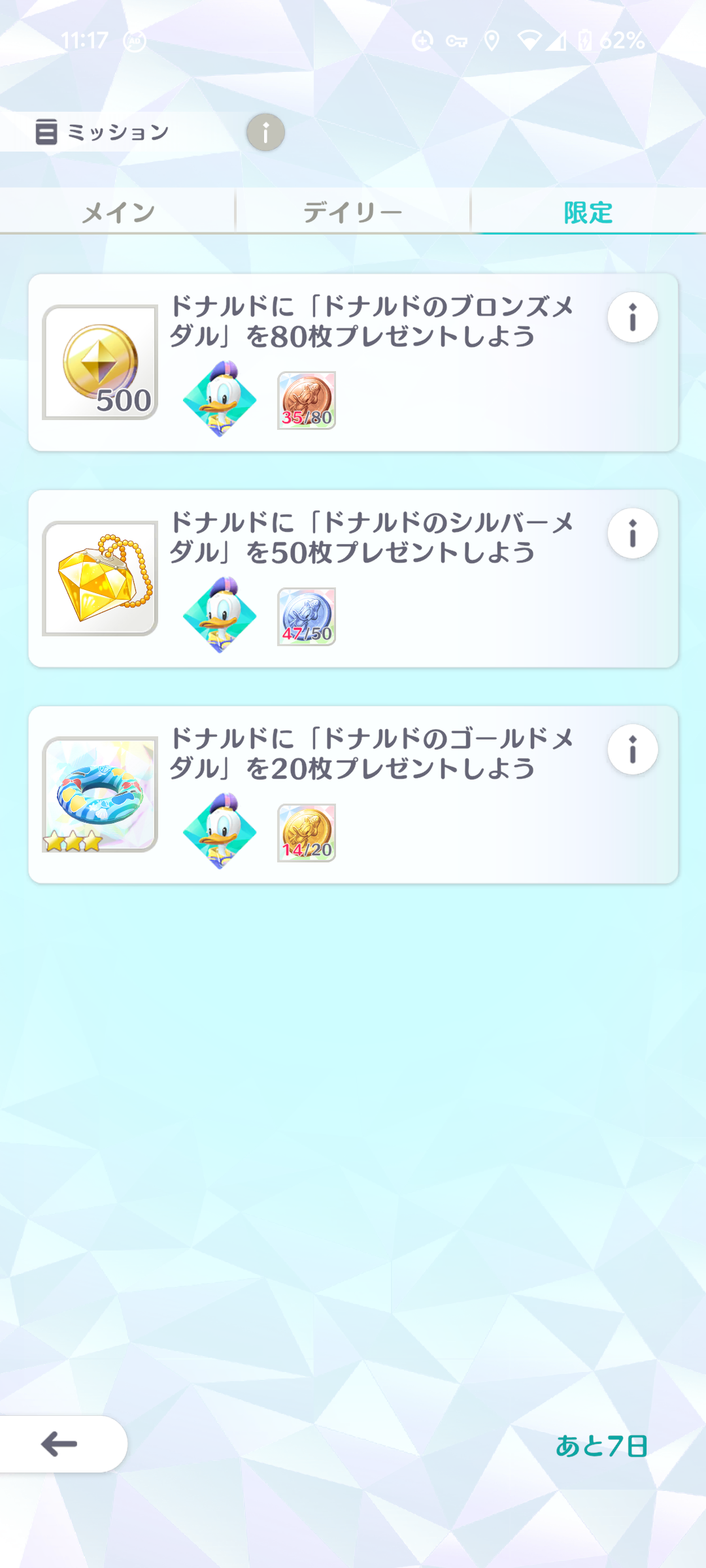Tap the silver medal icon showing 47/50
The image size is (706, 1568).
click(307, 615)
